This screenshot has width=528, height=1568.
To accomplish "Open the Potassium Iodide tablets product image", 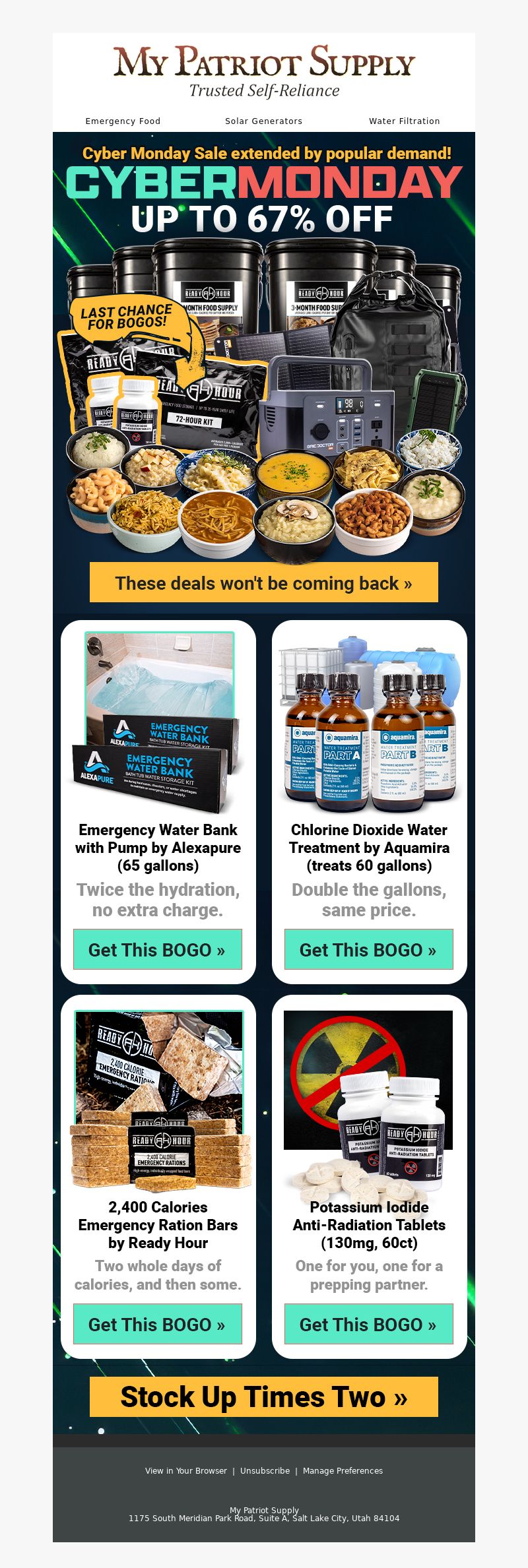I will tap(368, 1098).
